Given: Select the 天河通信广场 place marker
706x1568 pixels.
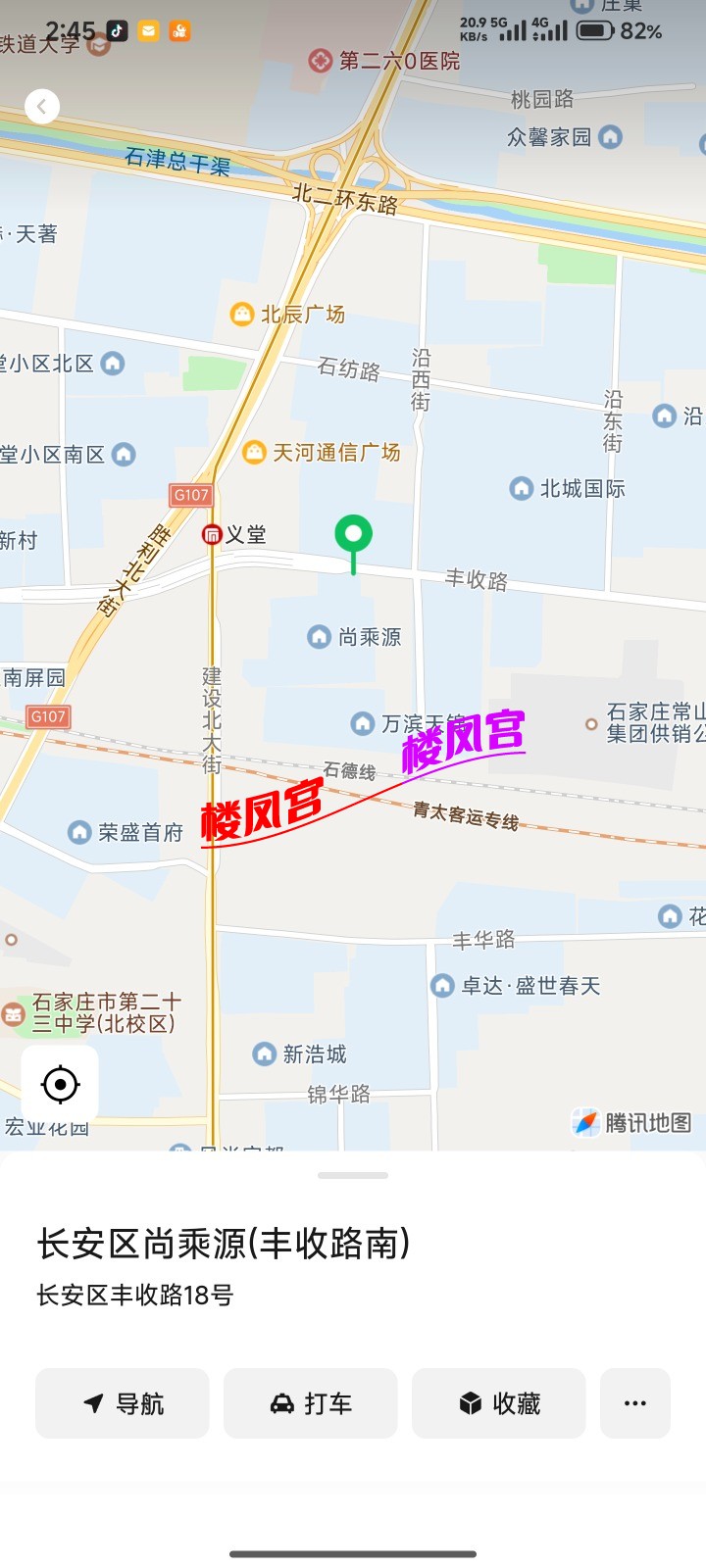Looking at the screenshot, I should click(255, 453).
